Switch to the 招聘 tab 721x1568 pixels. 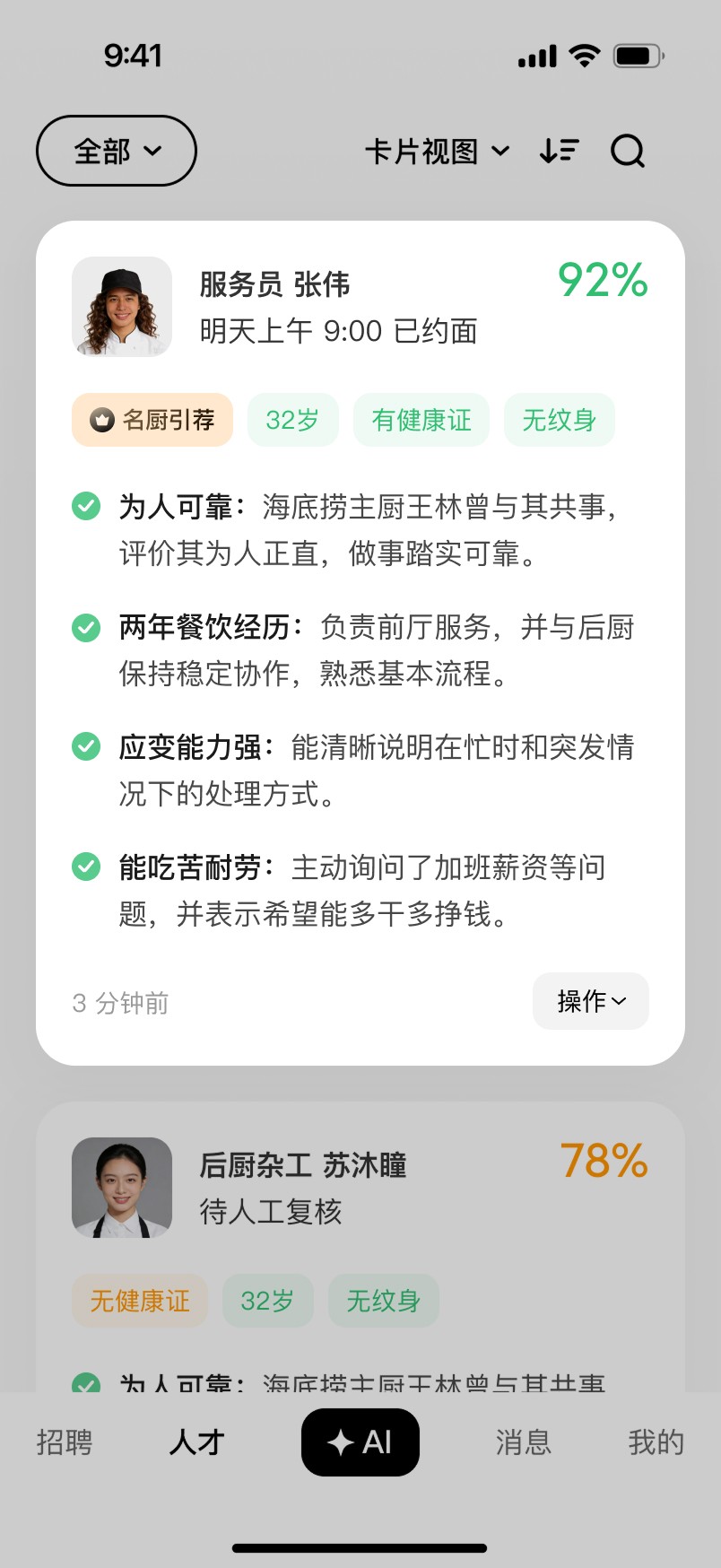65,1442
